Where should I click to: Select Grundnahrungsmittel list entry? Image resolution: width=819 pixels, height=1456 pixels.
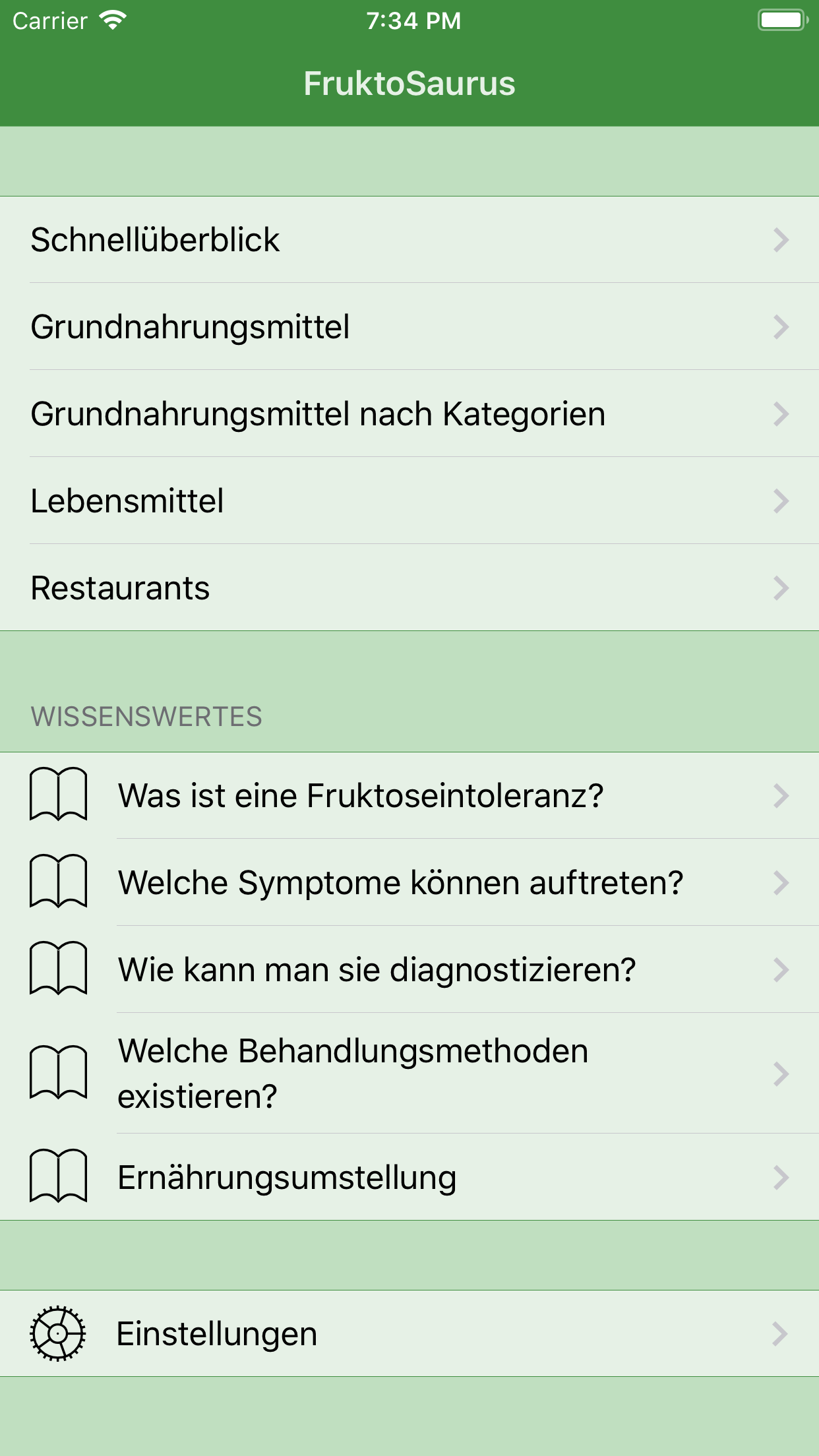click(409, 327)
